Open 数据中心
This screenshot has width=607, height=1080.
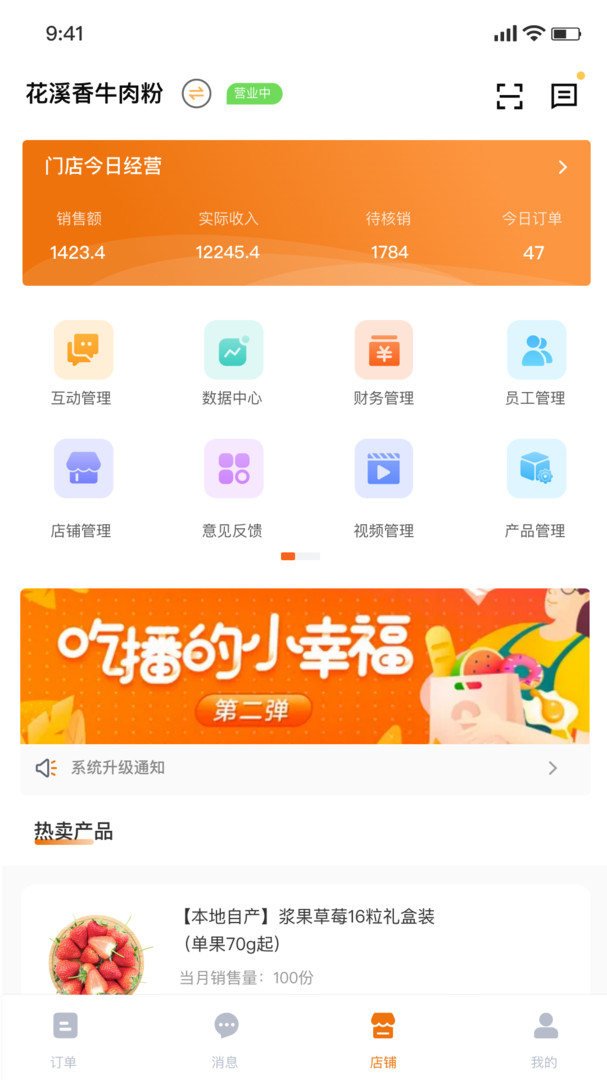233,363
